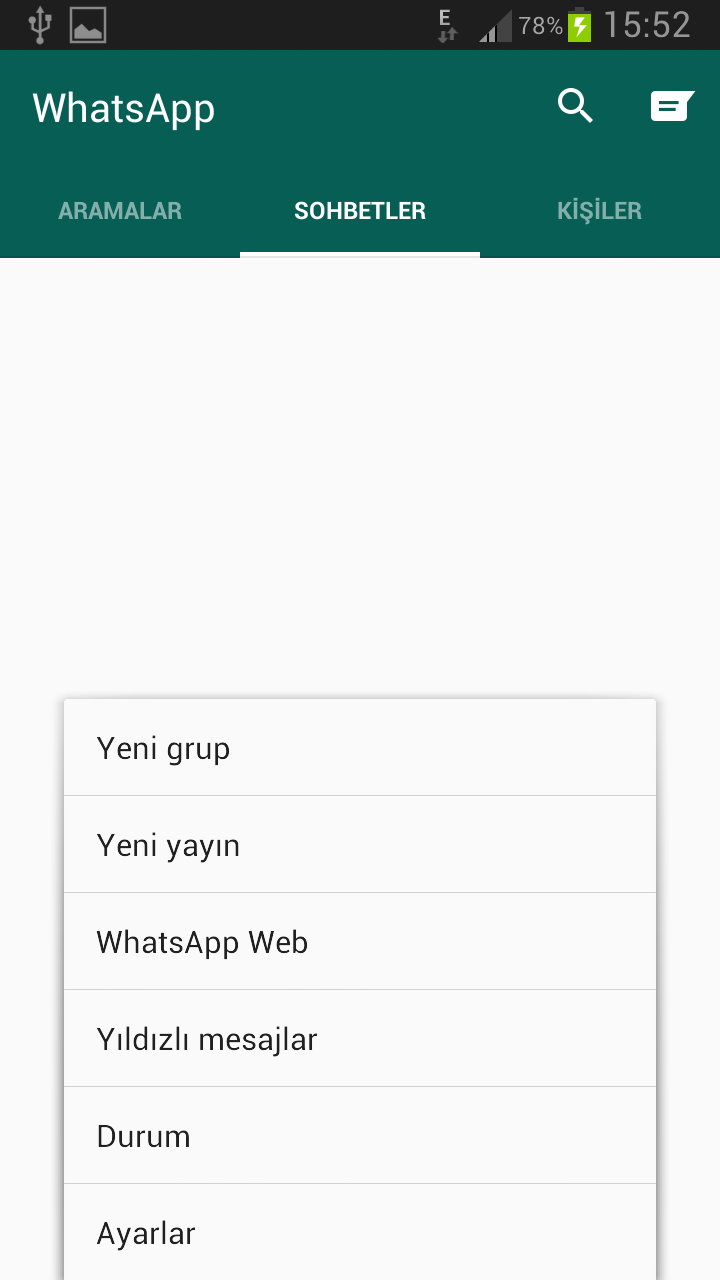
Task: Switch to the SOHBETLER tab
Action: point(360,211)
